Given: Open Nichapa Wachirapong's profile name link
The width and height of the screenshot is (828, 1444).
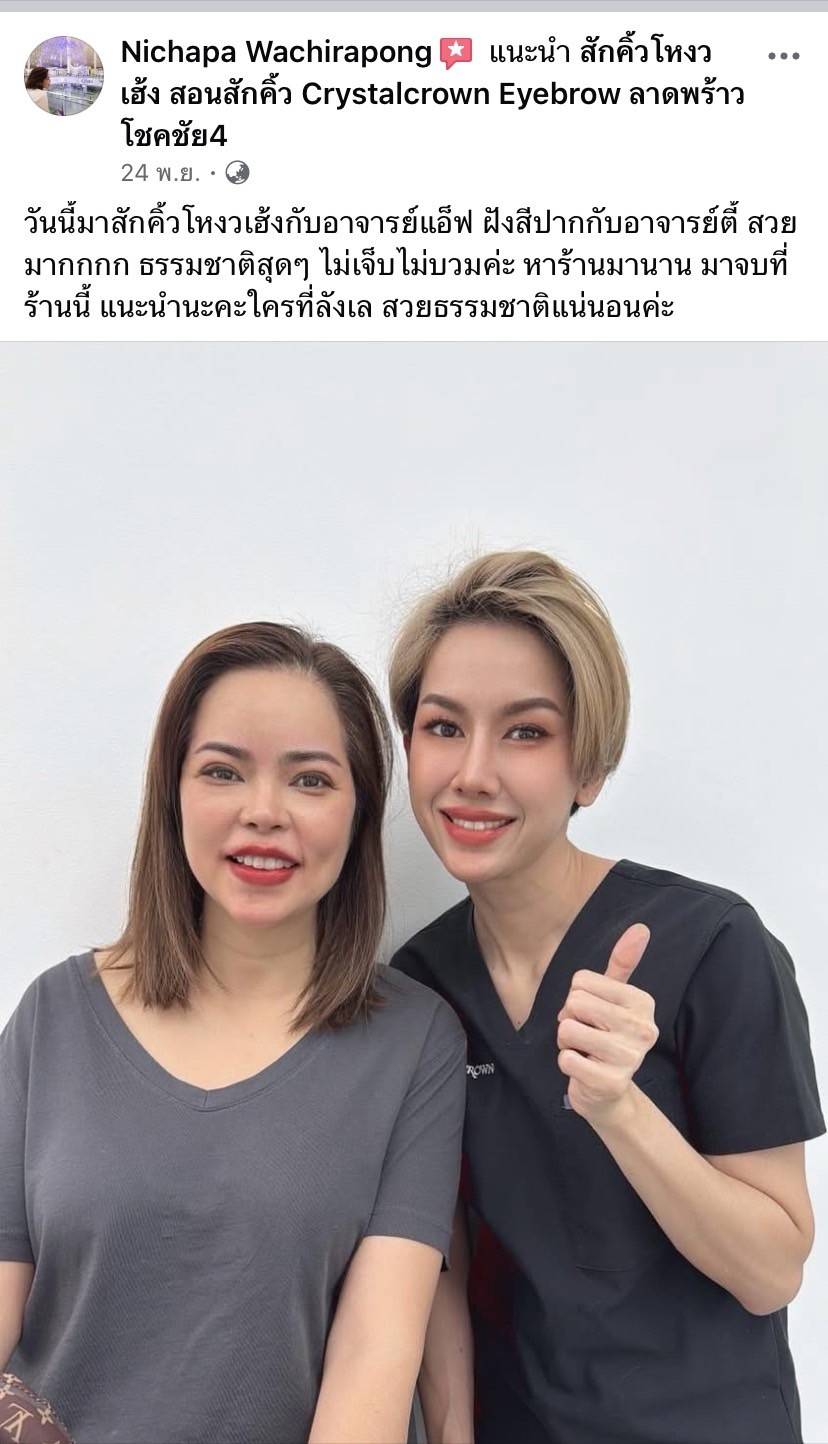Looking at the screenshot, I should point(276,51).
